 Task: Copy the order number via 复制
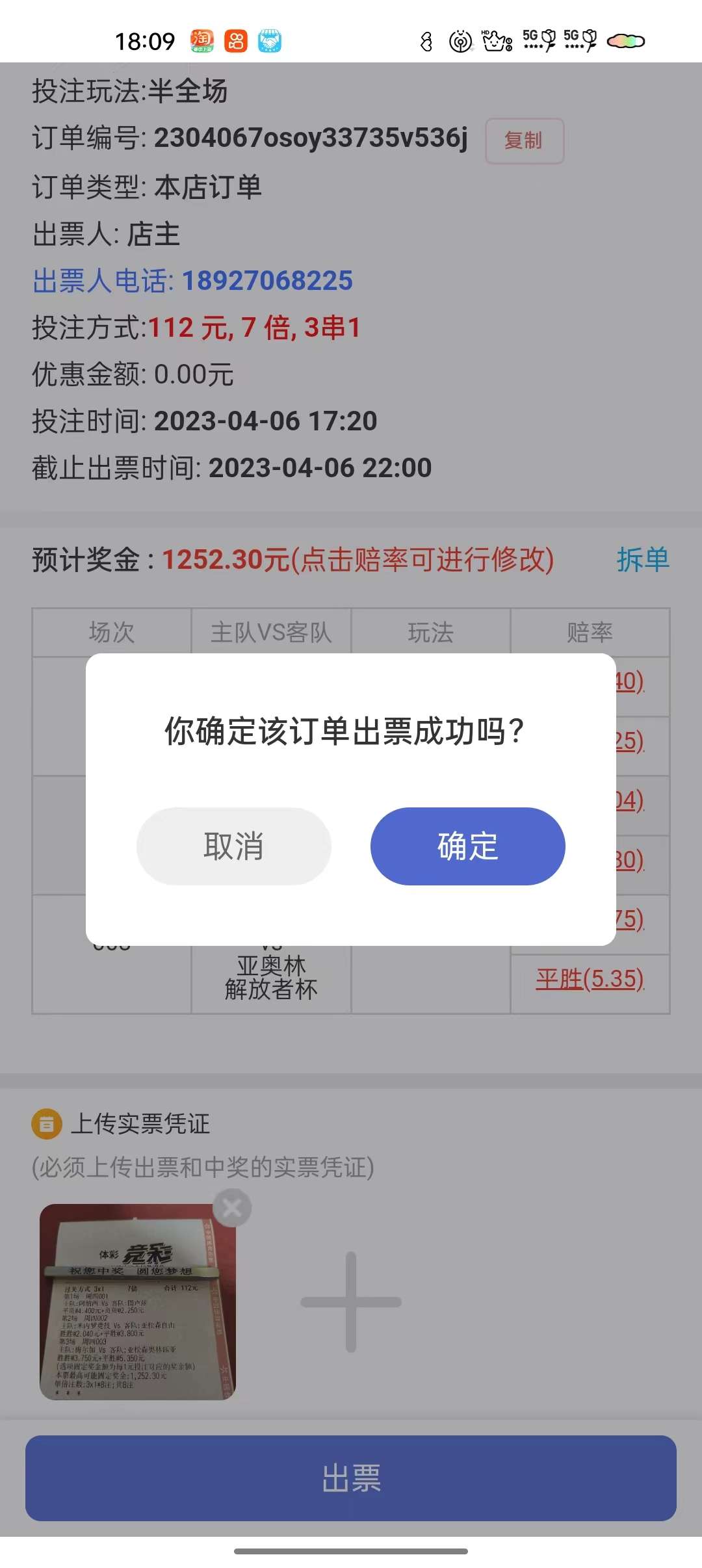(524, 140)
